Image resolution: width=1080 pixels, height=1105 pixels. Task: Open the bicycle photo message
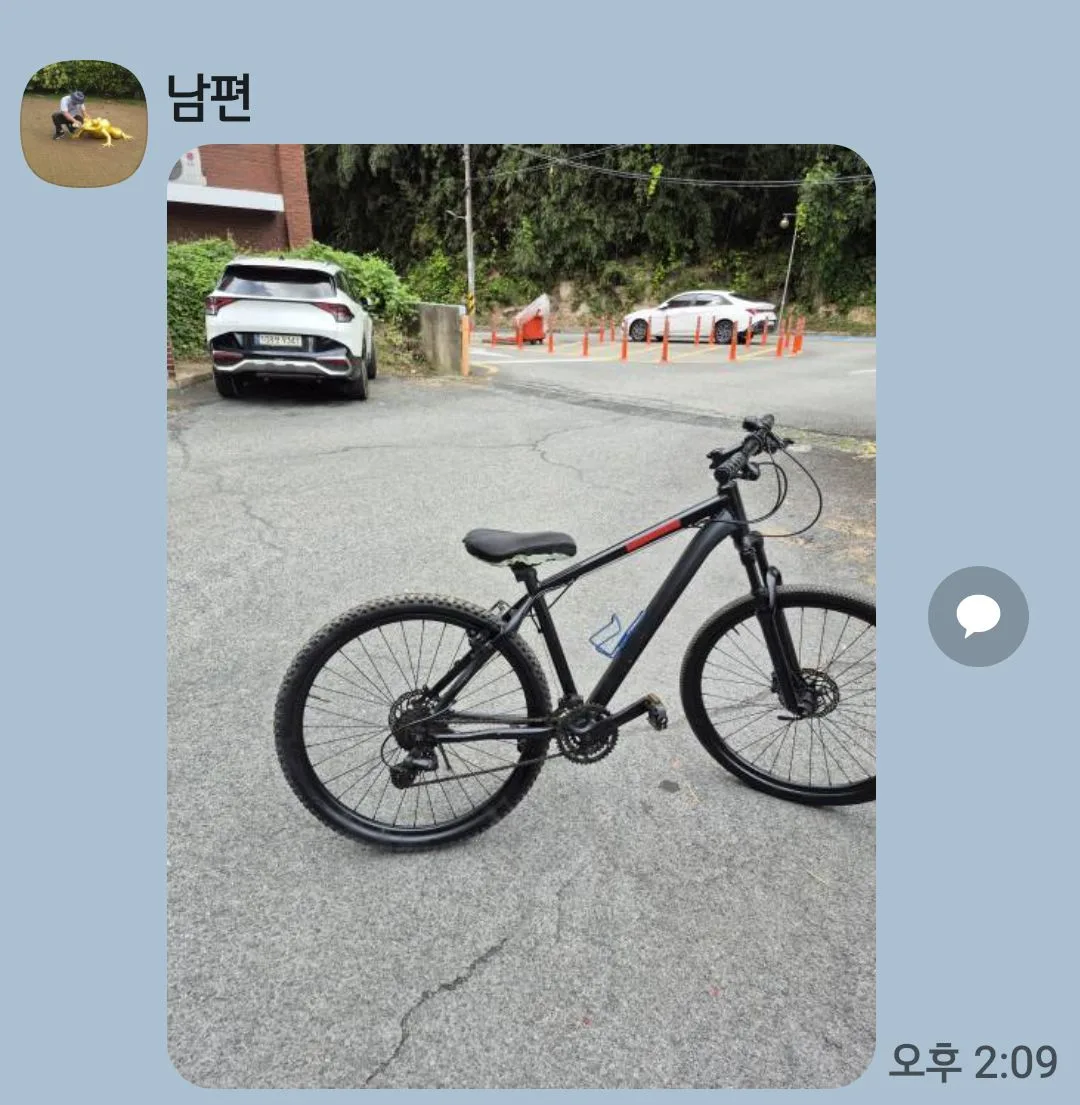[521, 615]
